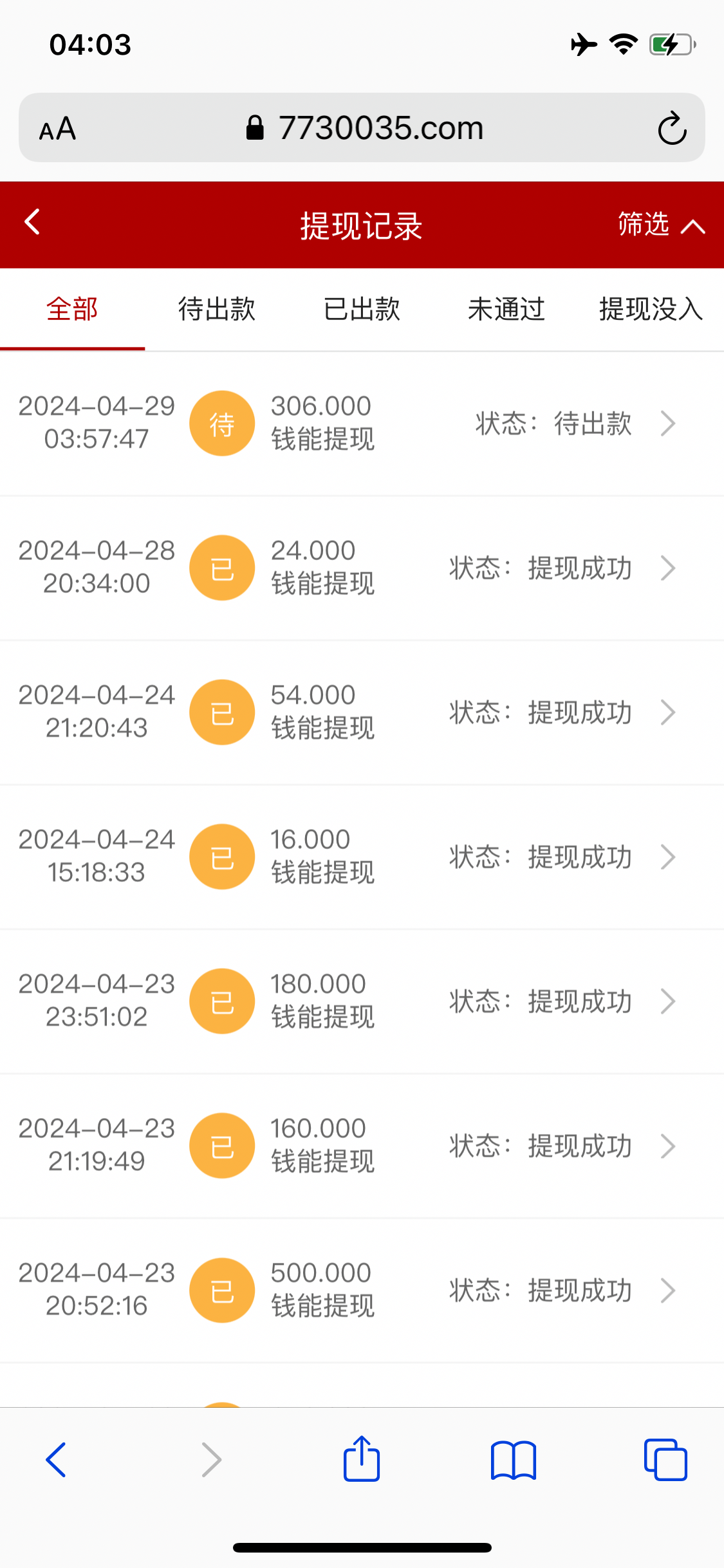The image size is (724, 1568).
Task: Open Safari's share sheet
Action: tap(362, 1459)
